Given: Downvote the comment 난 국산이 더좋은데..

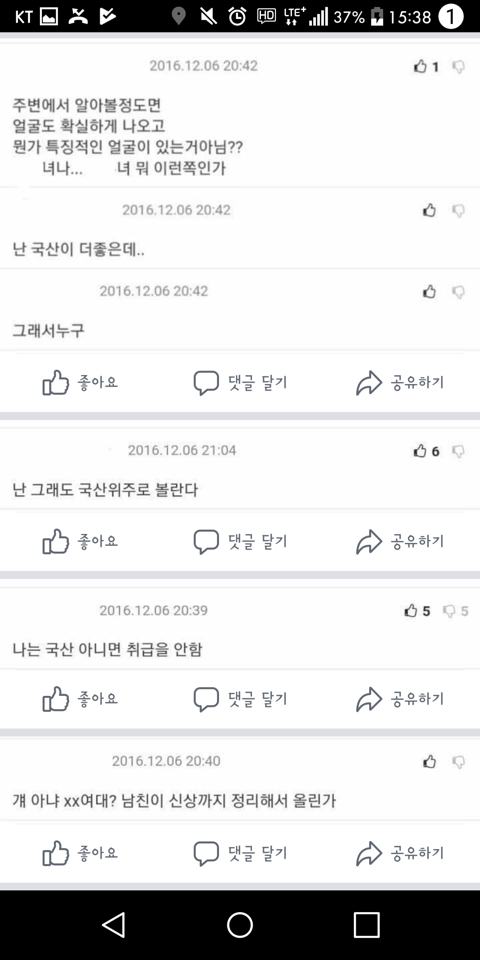Looking at the screenshot, I should click(x=458, y=211).
